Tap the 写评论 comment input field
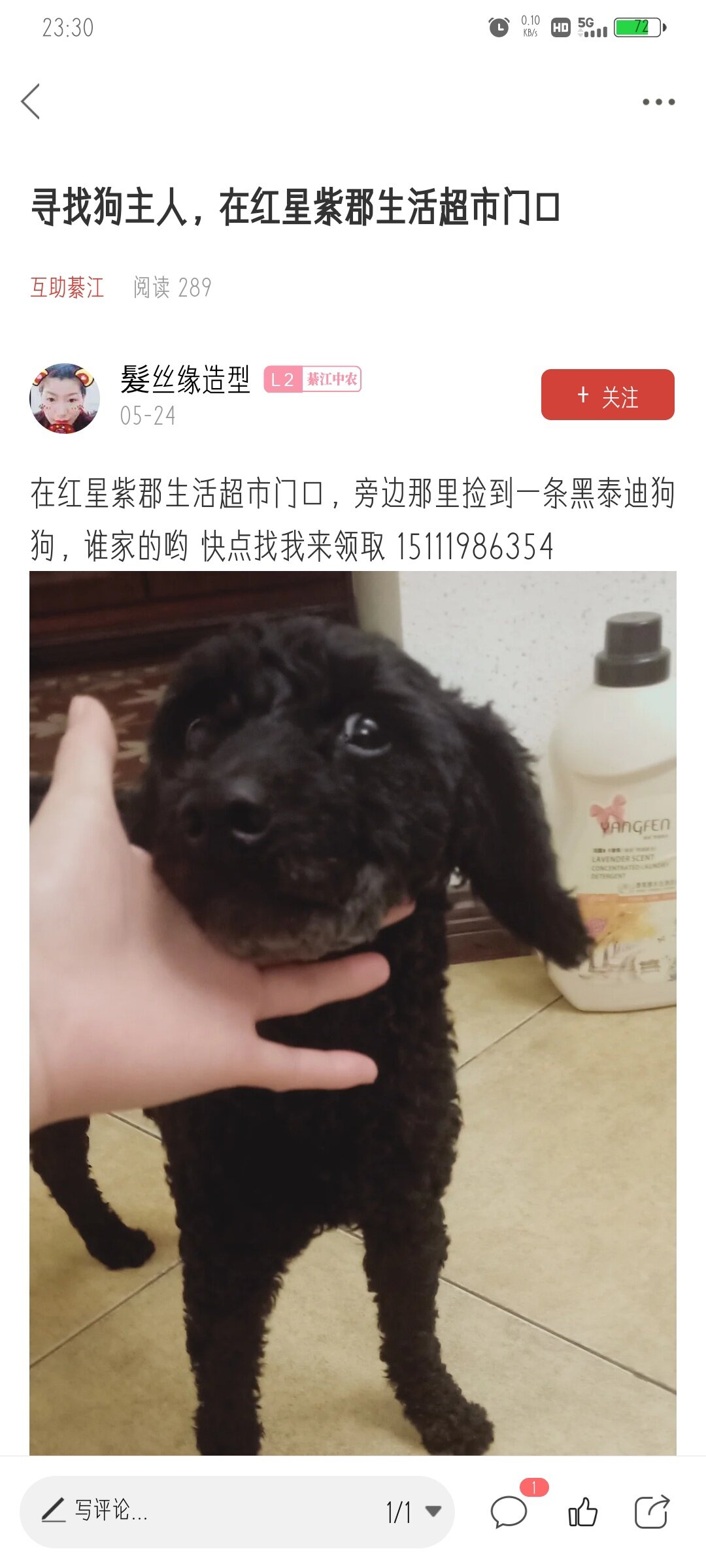706x1568 pixels. click(196, 1511)
